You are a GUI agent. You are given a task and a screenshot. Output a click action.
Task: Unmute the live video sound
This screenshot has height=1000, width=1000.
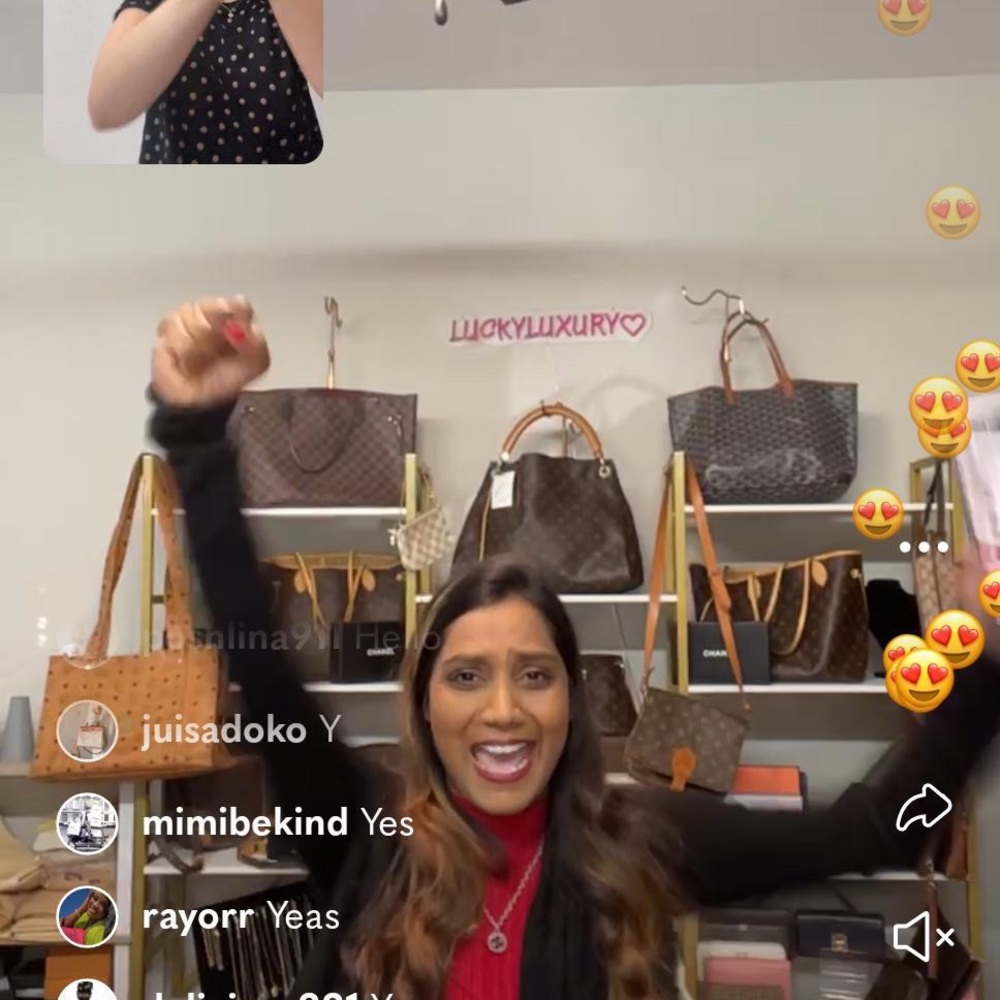[922, 937]
